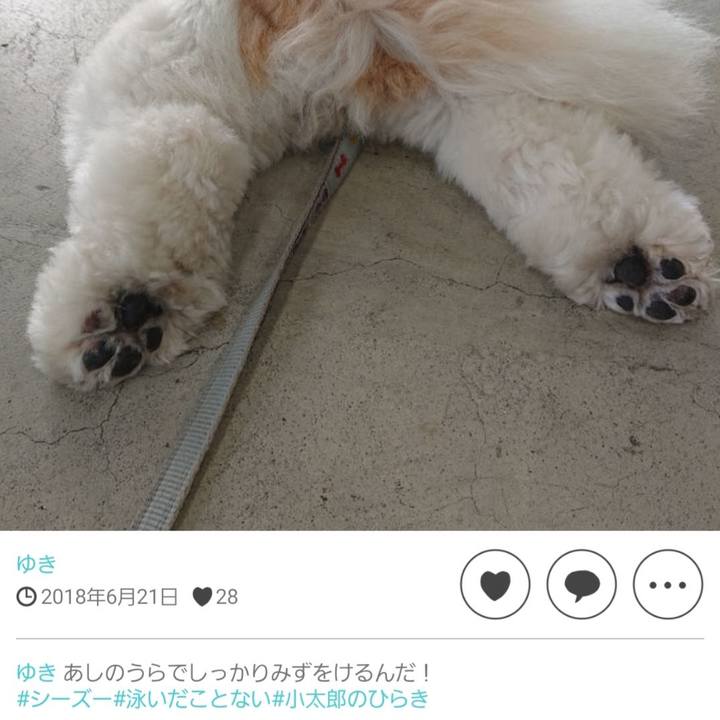Image resolution: width=720 pixels, height=720 pixels.
Task: View the dog paw photo full screen
Action: click(x=360, y=265)
